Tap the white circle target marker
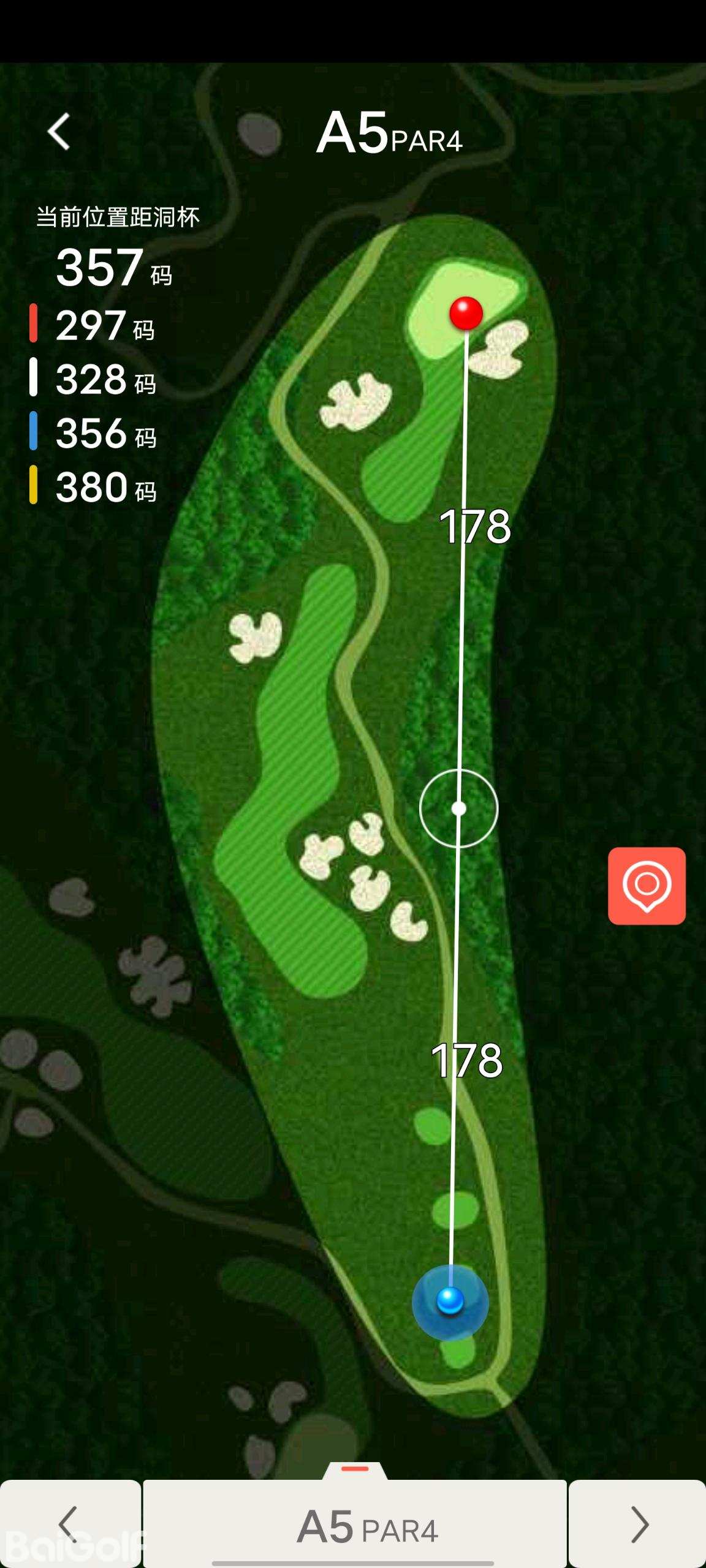The height and width of the screenshot is (1568, 706). (x=458, y=809)
